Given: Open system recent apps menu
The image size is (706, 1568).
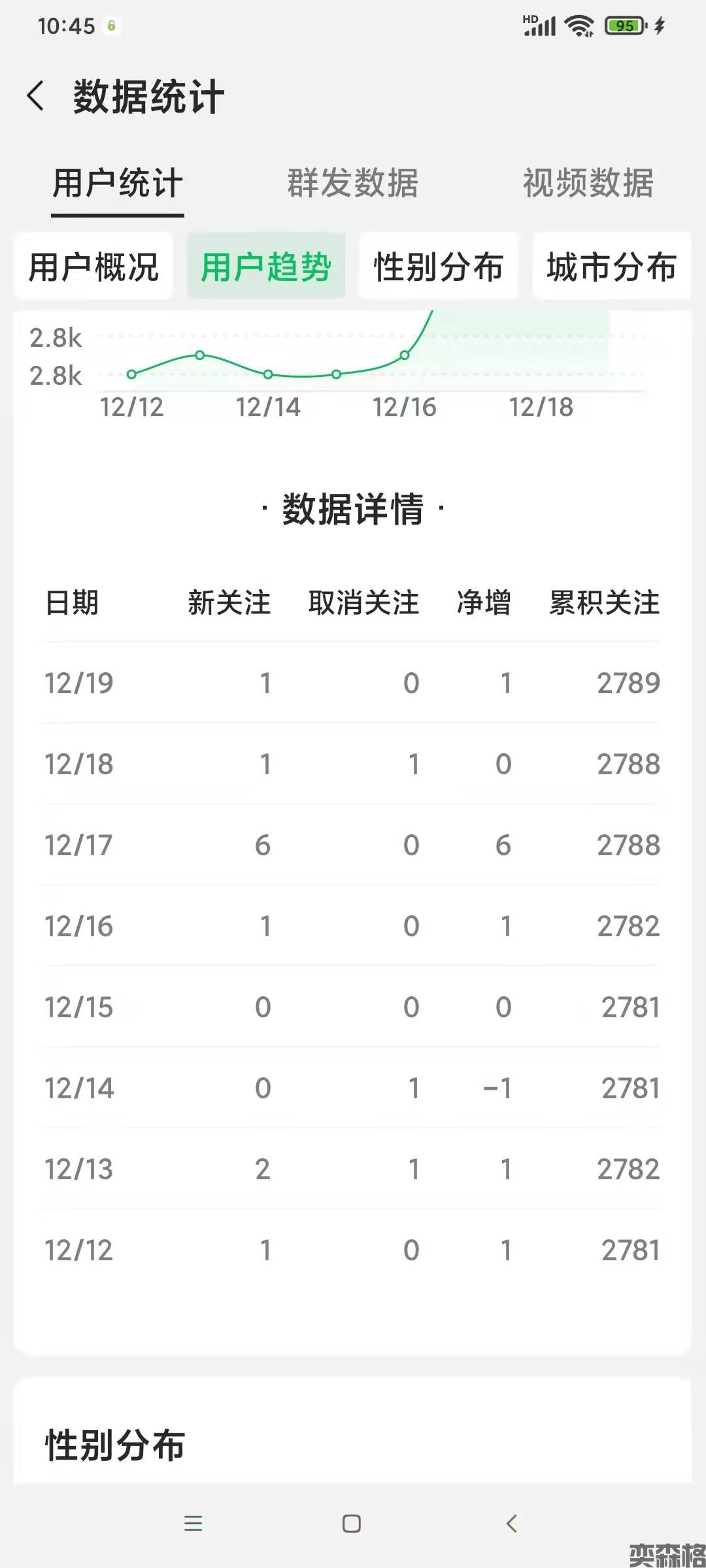Looking at the screenshot, I should (193, 1524).
